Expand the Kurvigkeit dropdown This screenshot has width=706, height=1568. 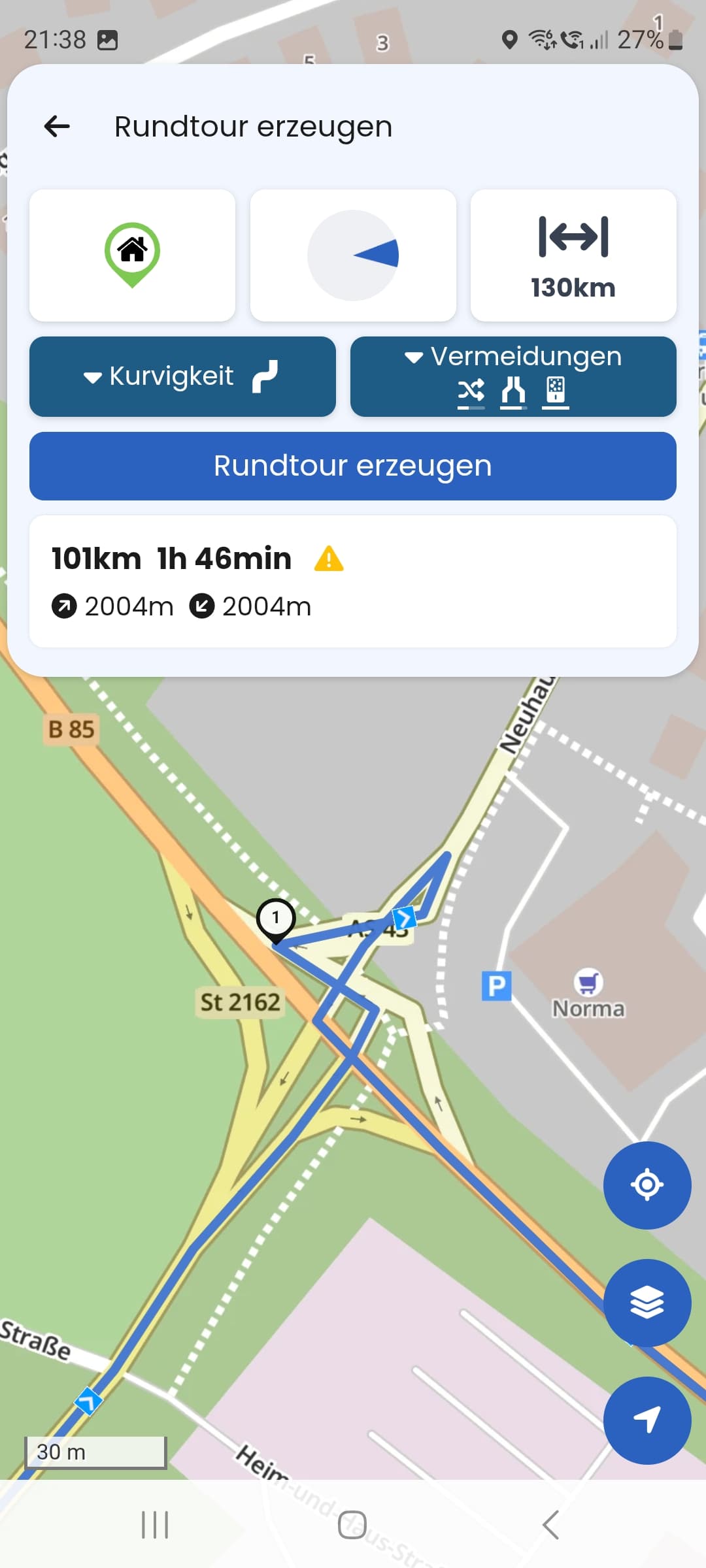[x=182, y=376]
